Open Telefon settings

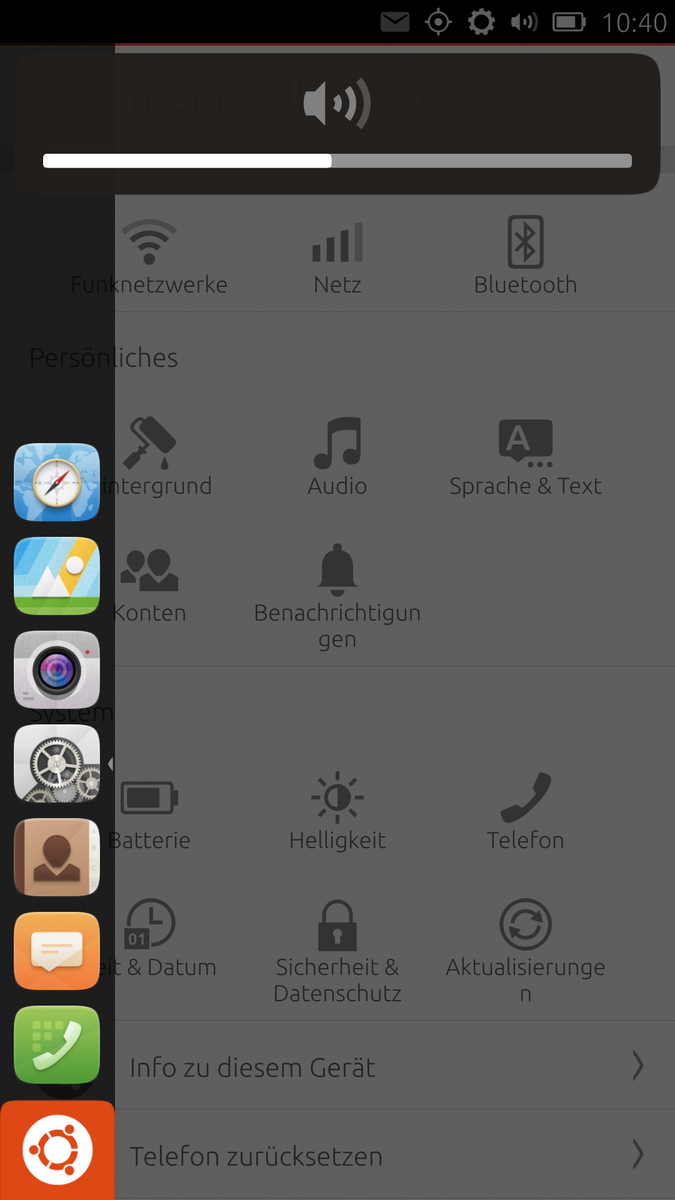click(525, 812)
